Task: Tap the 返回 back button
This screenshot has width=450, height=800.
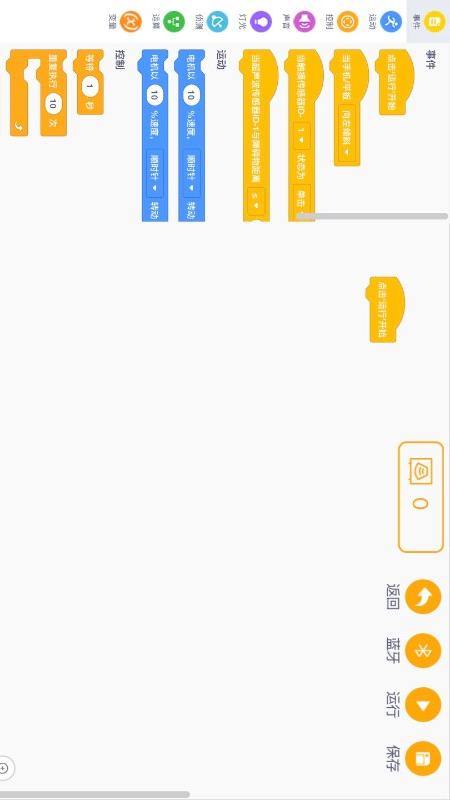Action: (423, 596)
